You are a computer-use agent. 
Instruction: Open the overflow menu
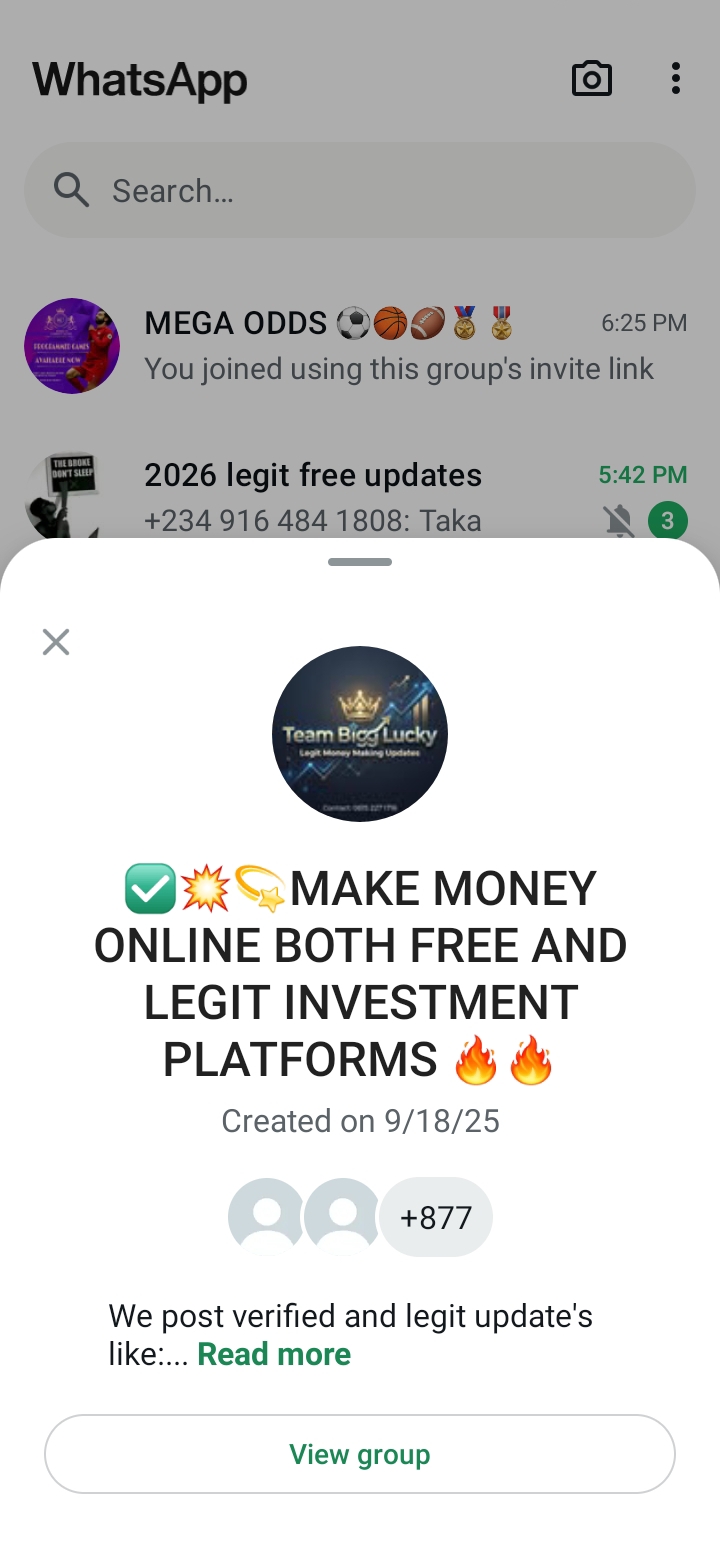676,79
